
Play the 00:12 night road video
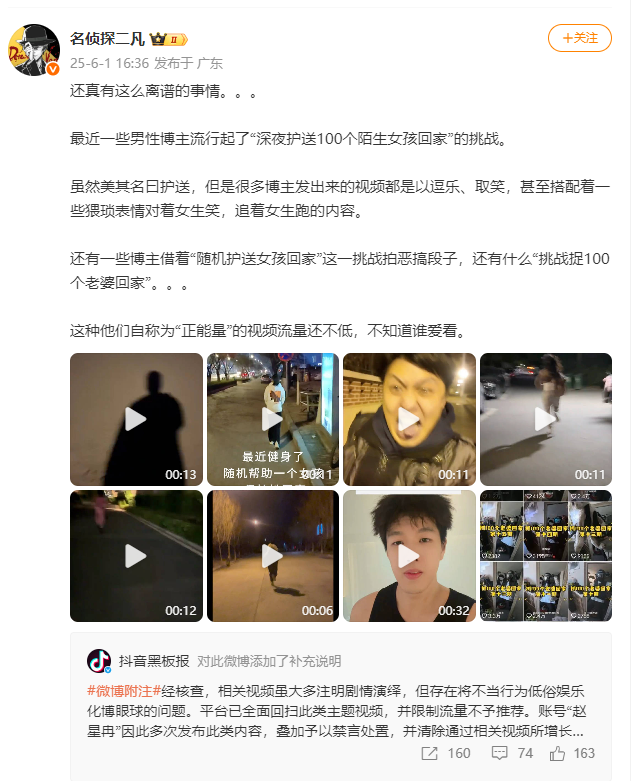pyautogui.click(x=135, y=555)
